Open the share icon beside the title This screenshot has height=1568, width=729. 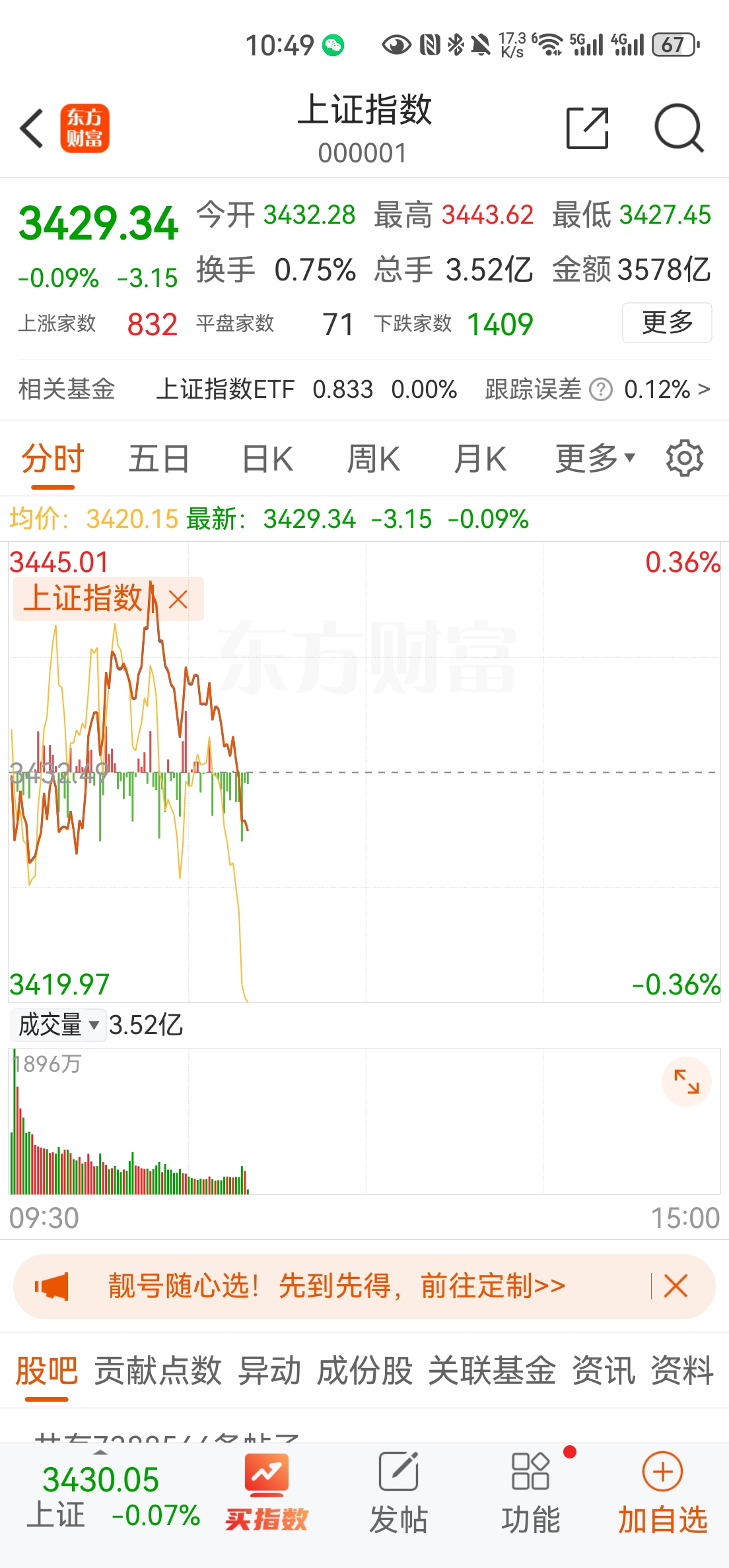[x=586, y=128]
